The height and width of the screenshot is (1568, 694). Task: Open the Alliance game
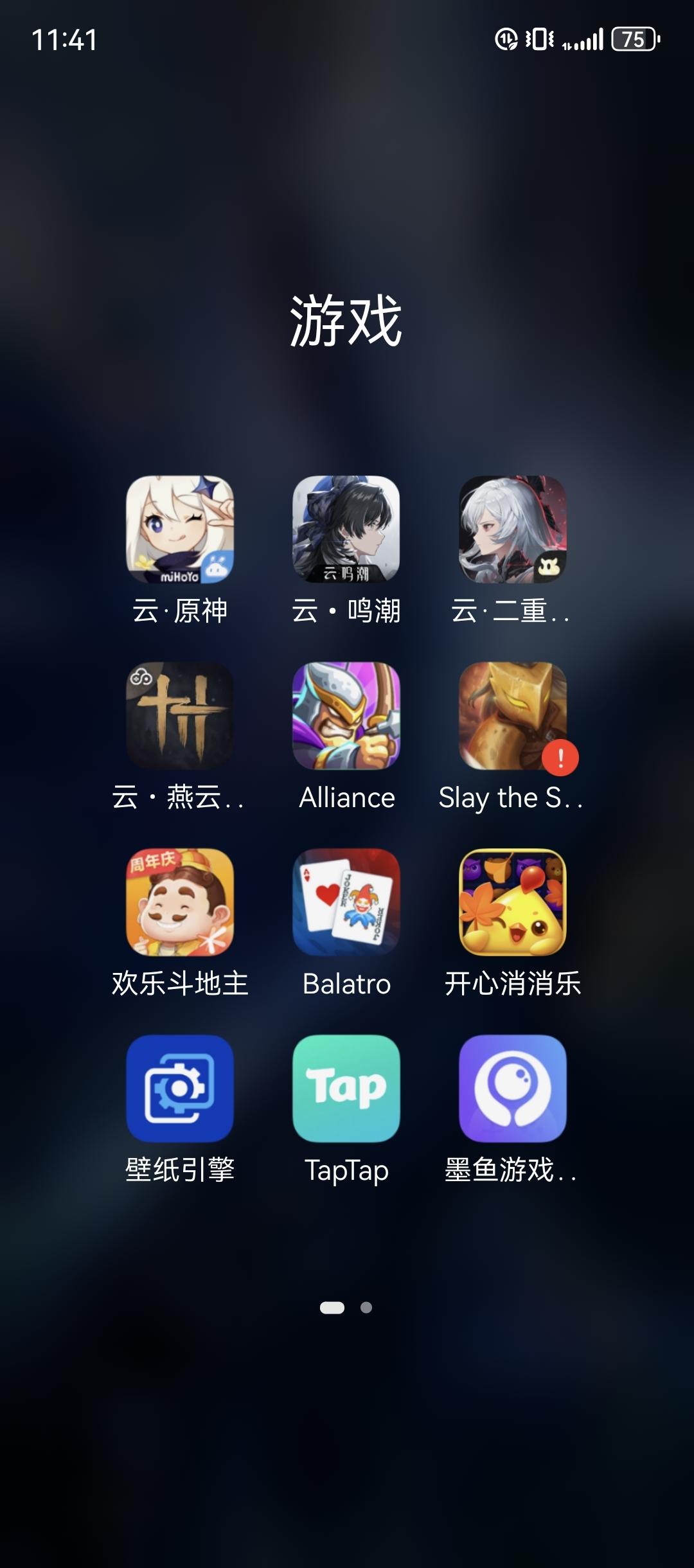(346, 716)
